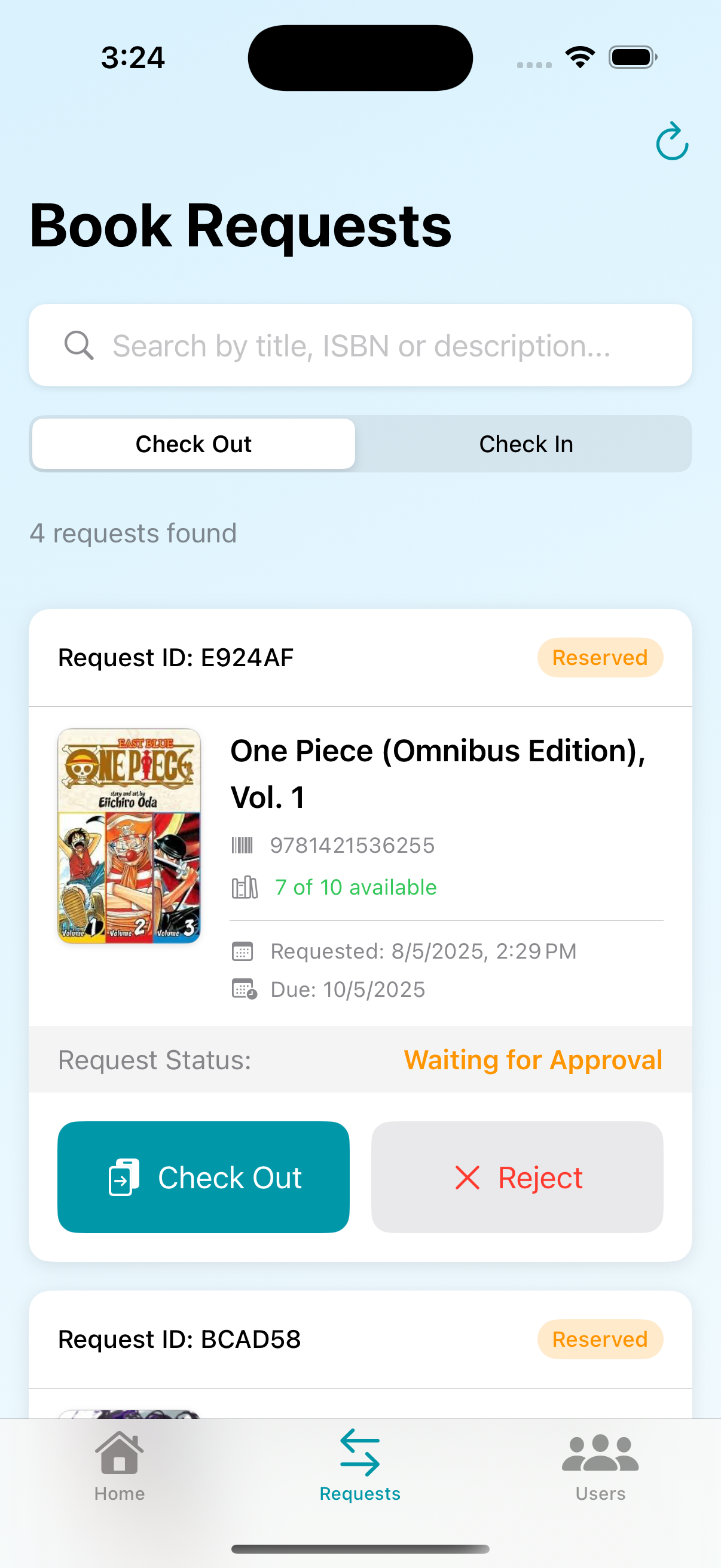Viewport: 721px width, 1568px height.
Task: Click the Reserved badge on request E924AF
Action: pos(599,657)
